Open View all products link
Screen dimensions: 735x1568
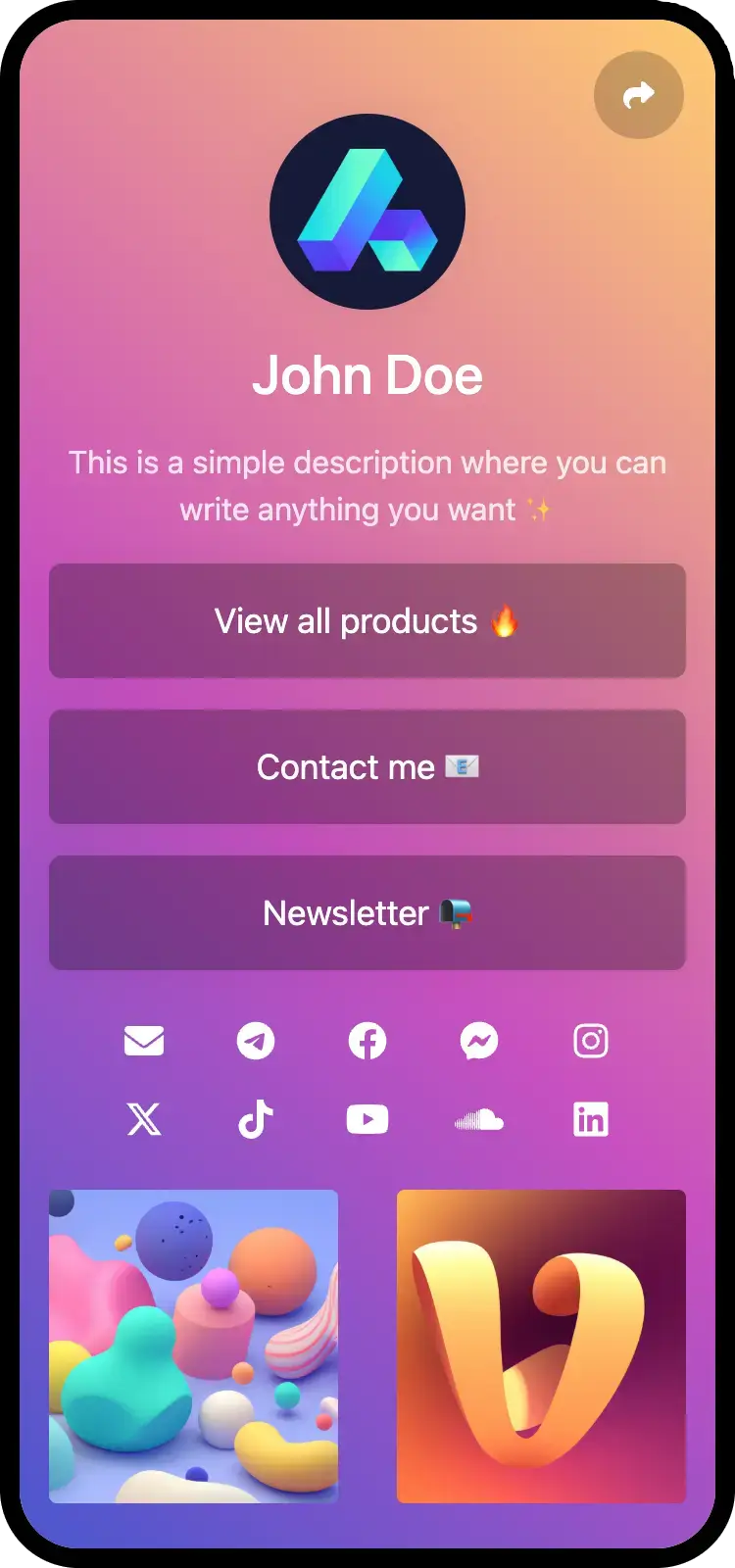(x=367, y=620)
